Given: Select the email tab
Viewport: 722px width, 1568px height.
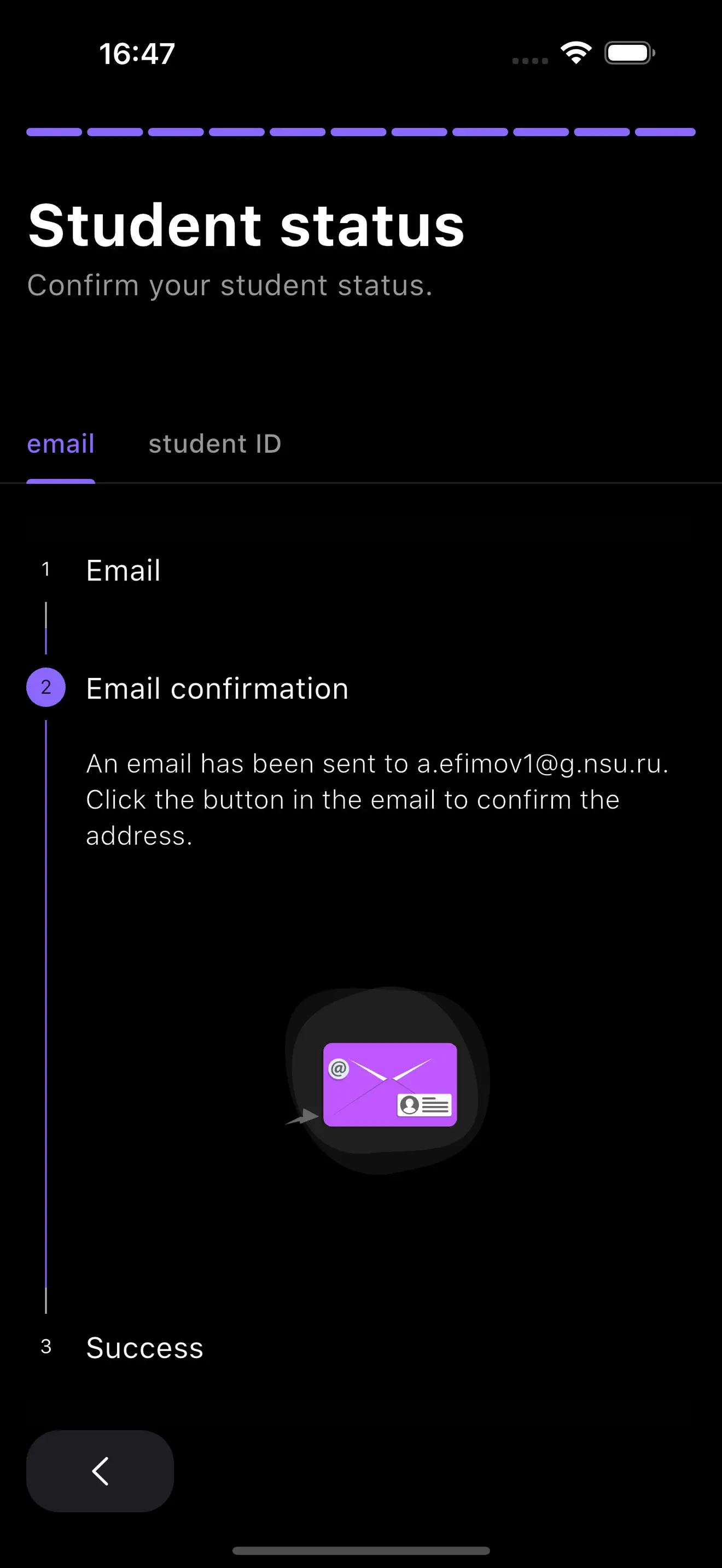Looking at the screenshot, I should [x=61, y=444].
